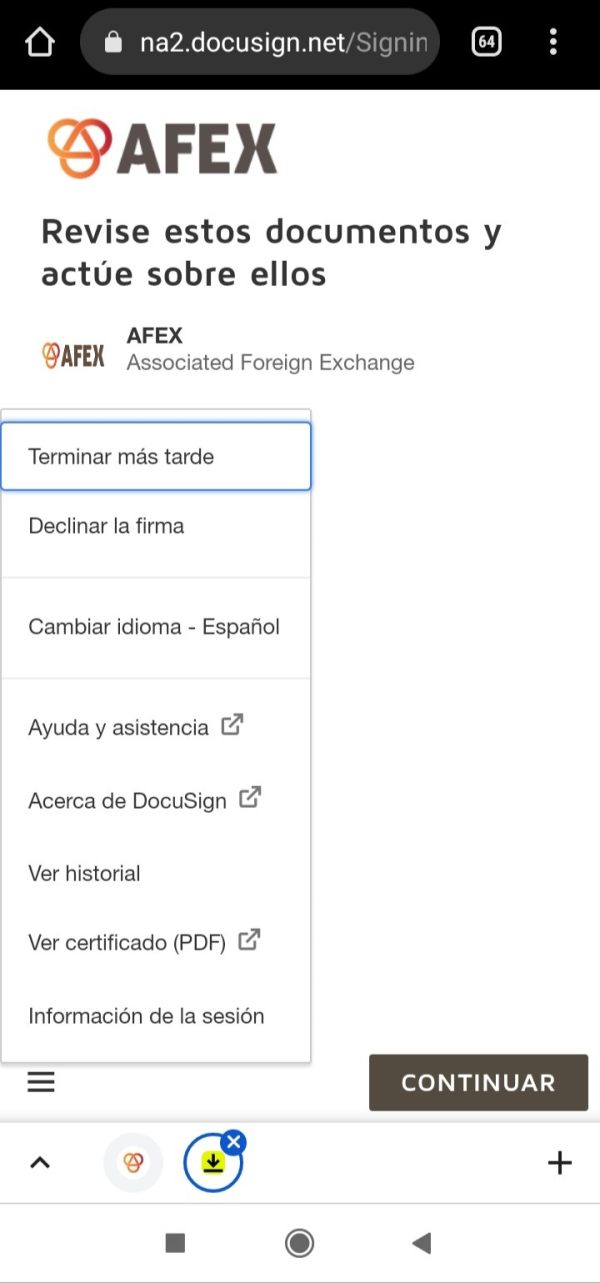Open the browser home page
The height and width of the screenshot is (1283, 600).
39,42
